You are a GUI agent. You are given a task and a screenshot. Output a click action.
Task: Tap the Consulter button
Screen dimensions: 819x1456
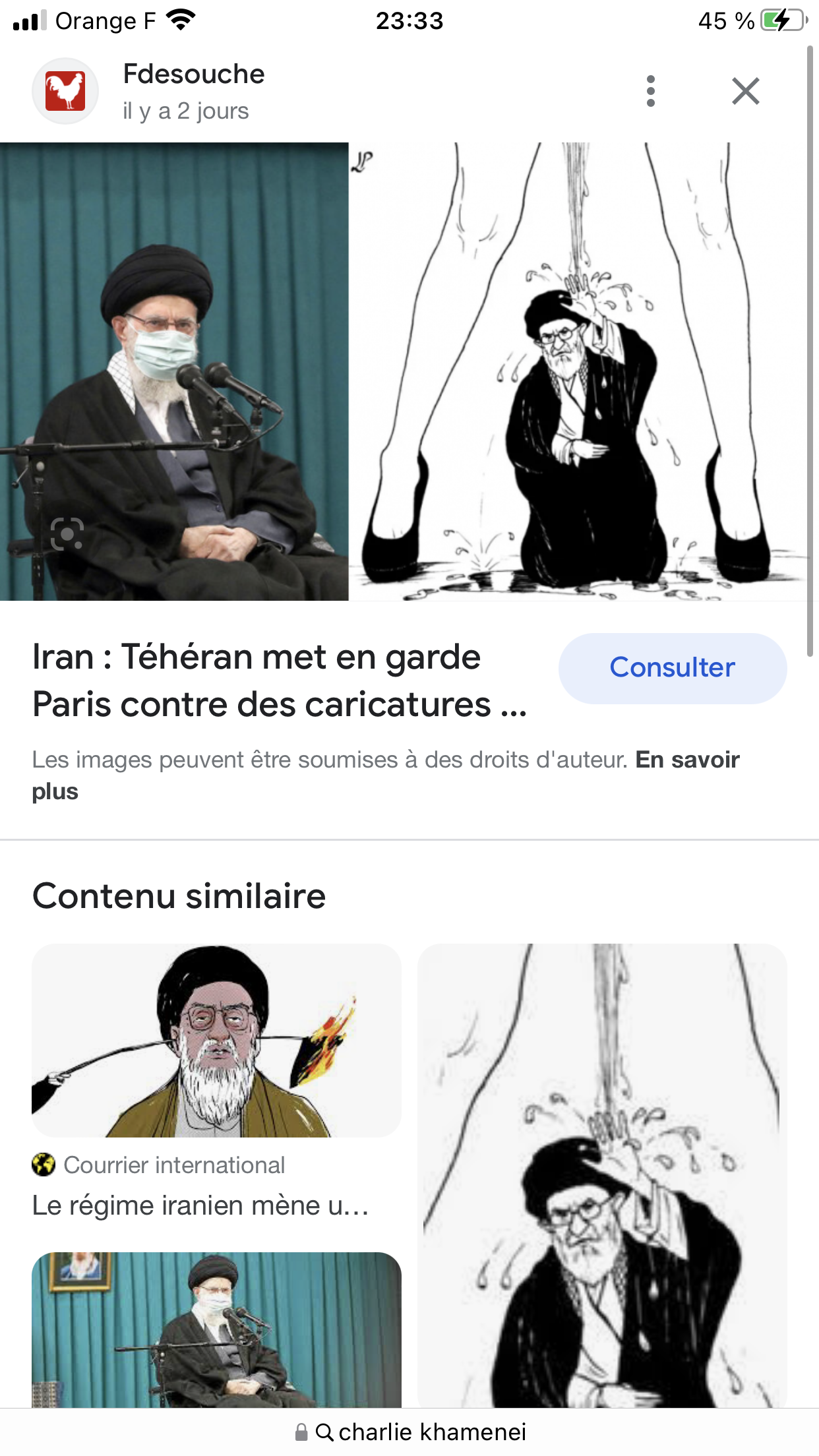click(672, 668)
